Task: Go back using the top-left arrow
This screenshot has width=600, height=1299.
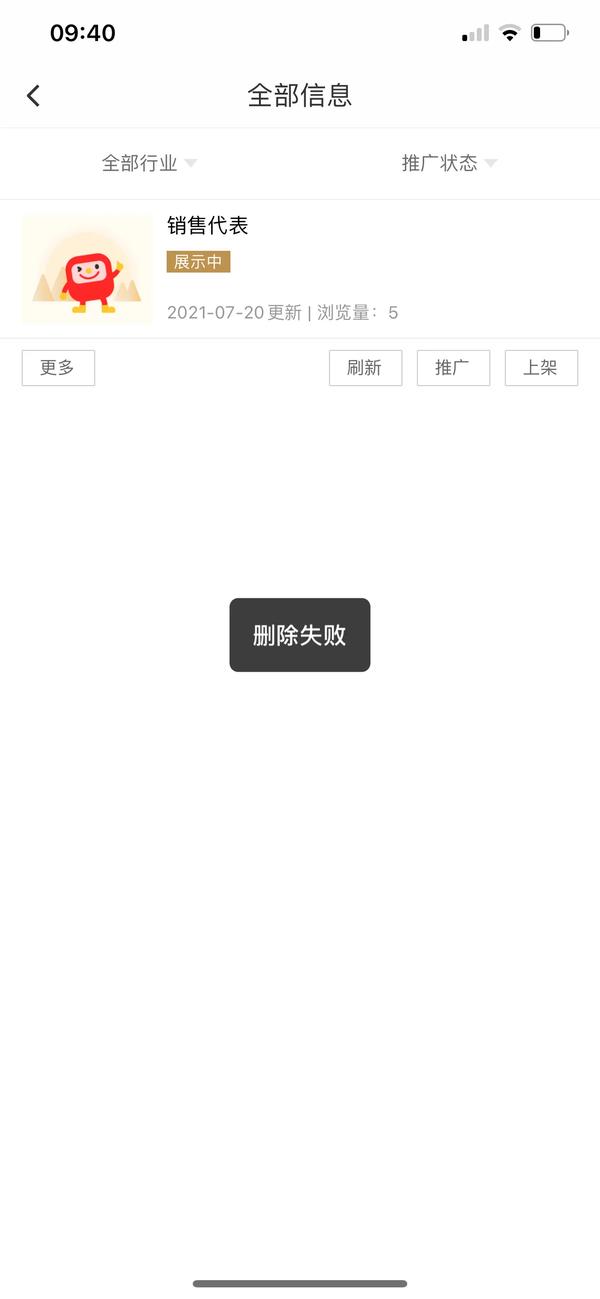Action: pos(33,96)
